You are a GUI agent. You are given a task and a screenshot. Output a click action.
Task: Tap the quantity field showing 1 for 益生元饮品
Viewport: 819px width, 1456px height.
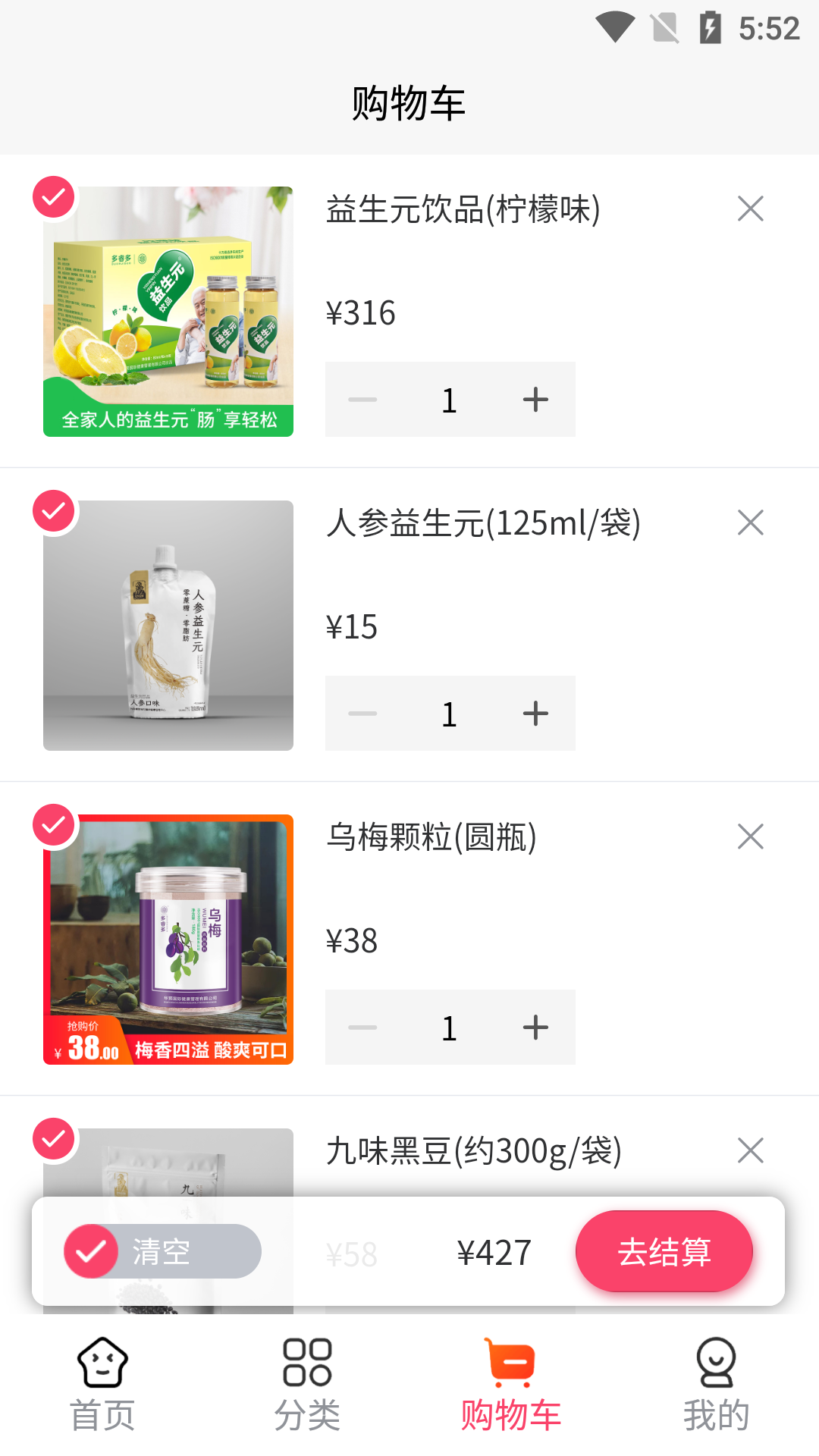(x=450, y=399)
